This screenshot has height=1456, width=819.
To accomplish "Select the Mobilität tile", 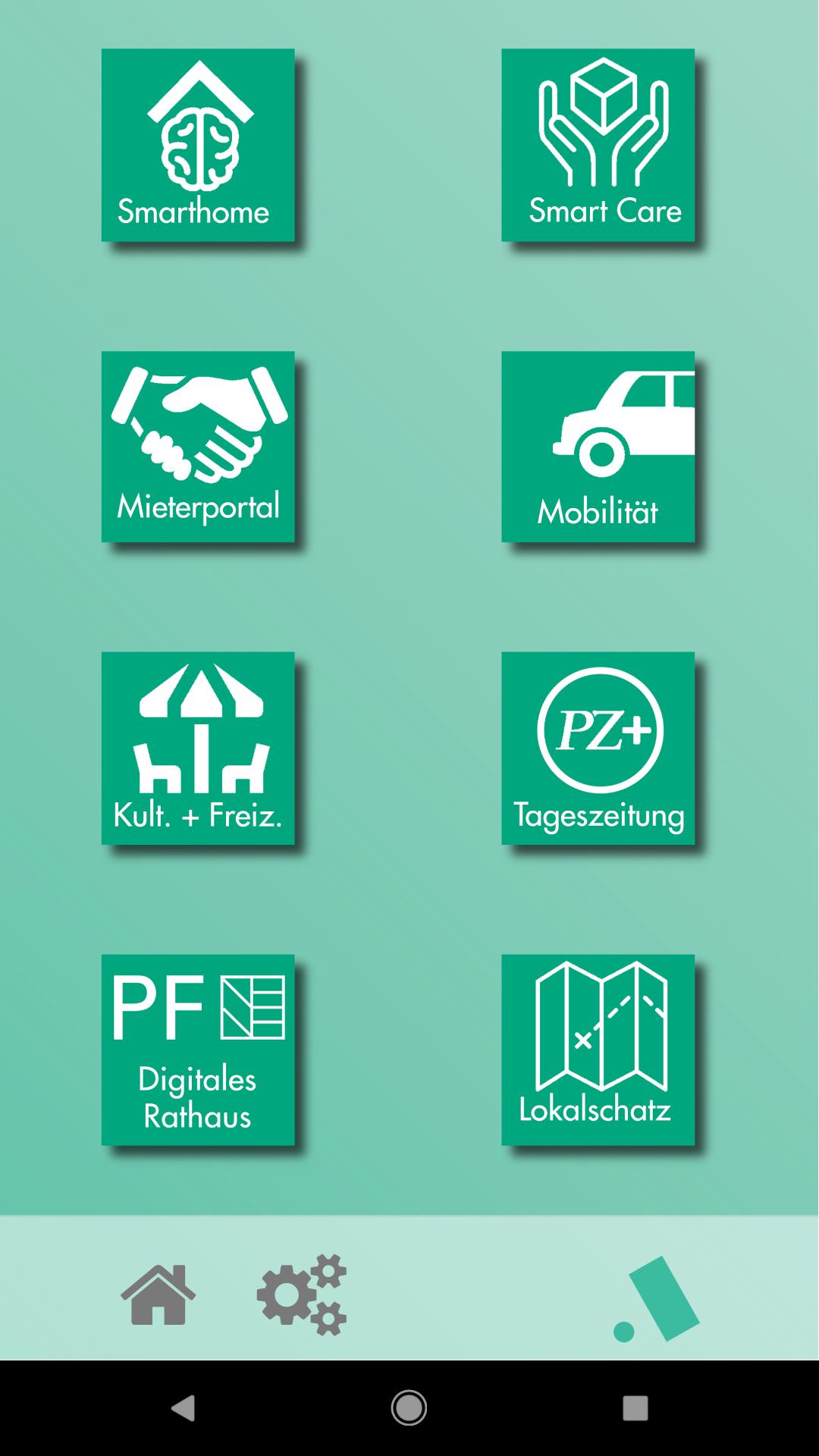I will pos(598,447).
